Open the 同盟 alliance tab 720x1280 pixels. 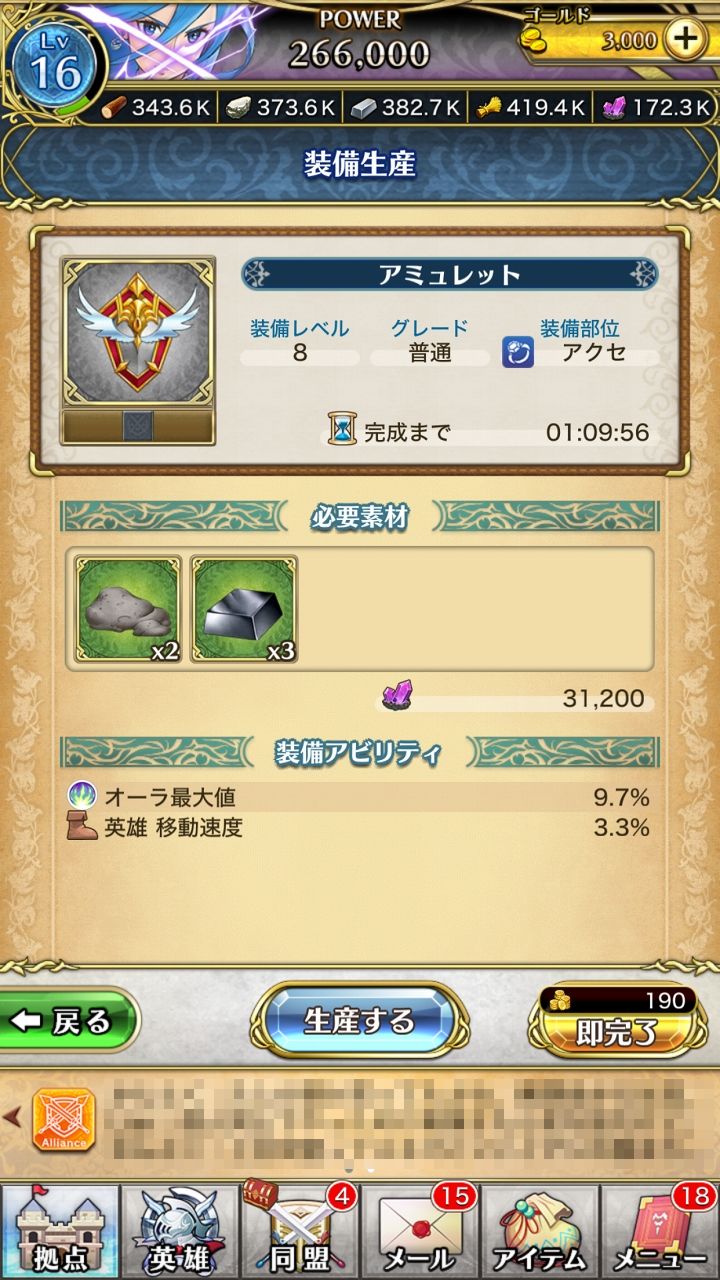pos(300,1232)
